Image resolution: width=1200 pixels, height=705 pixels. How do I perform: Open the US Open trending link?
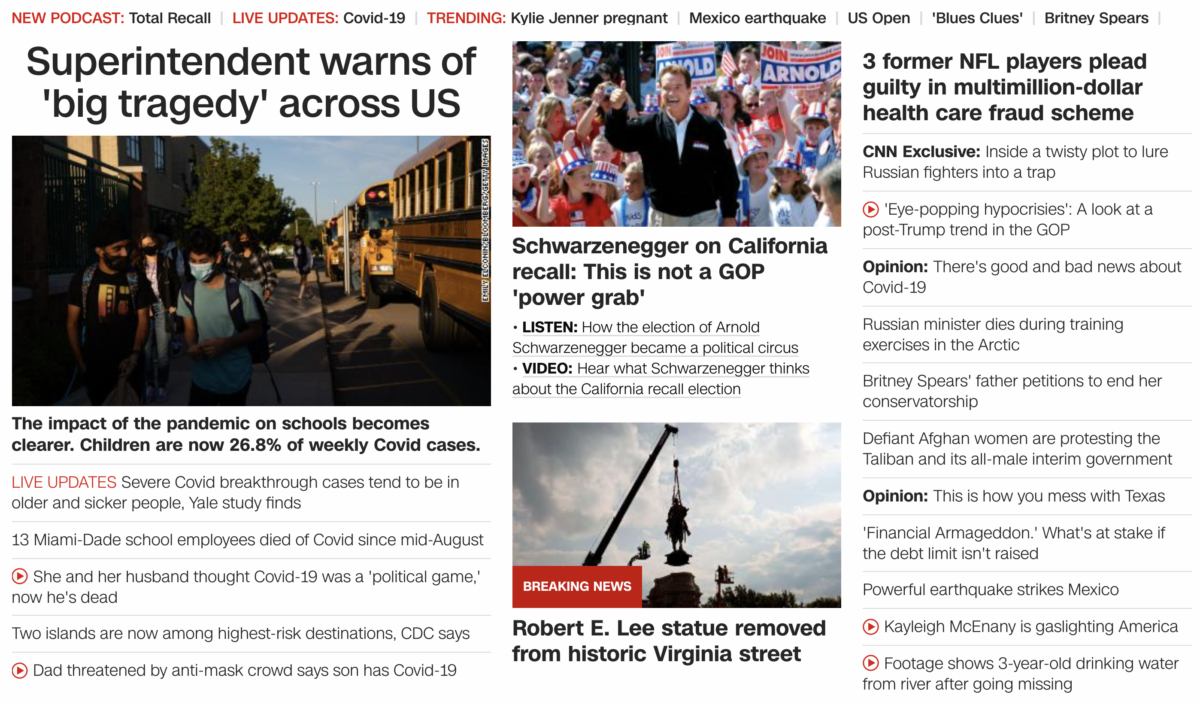[x=878, y=18]
